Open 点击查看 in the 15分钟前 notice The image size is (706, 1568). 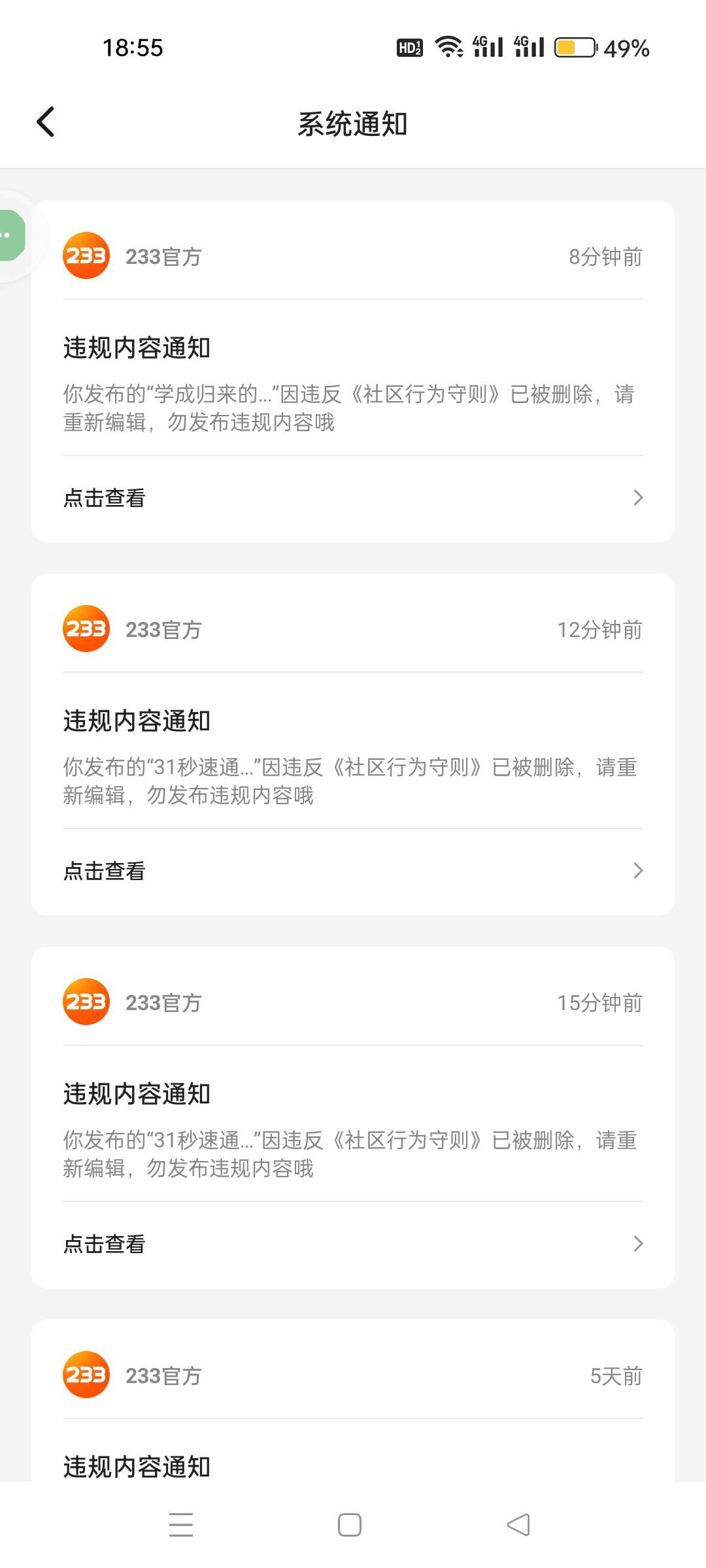353,1245
